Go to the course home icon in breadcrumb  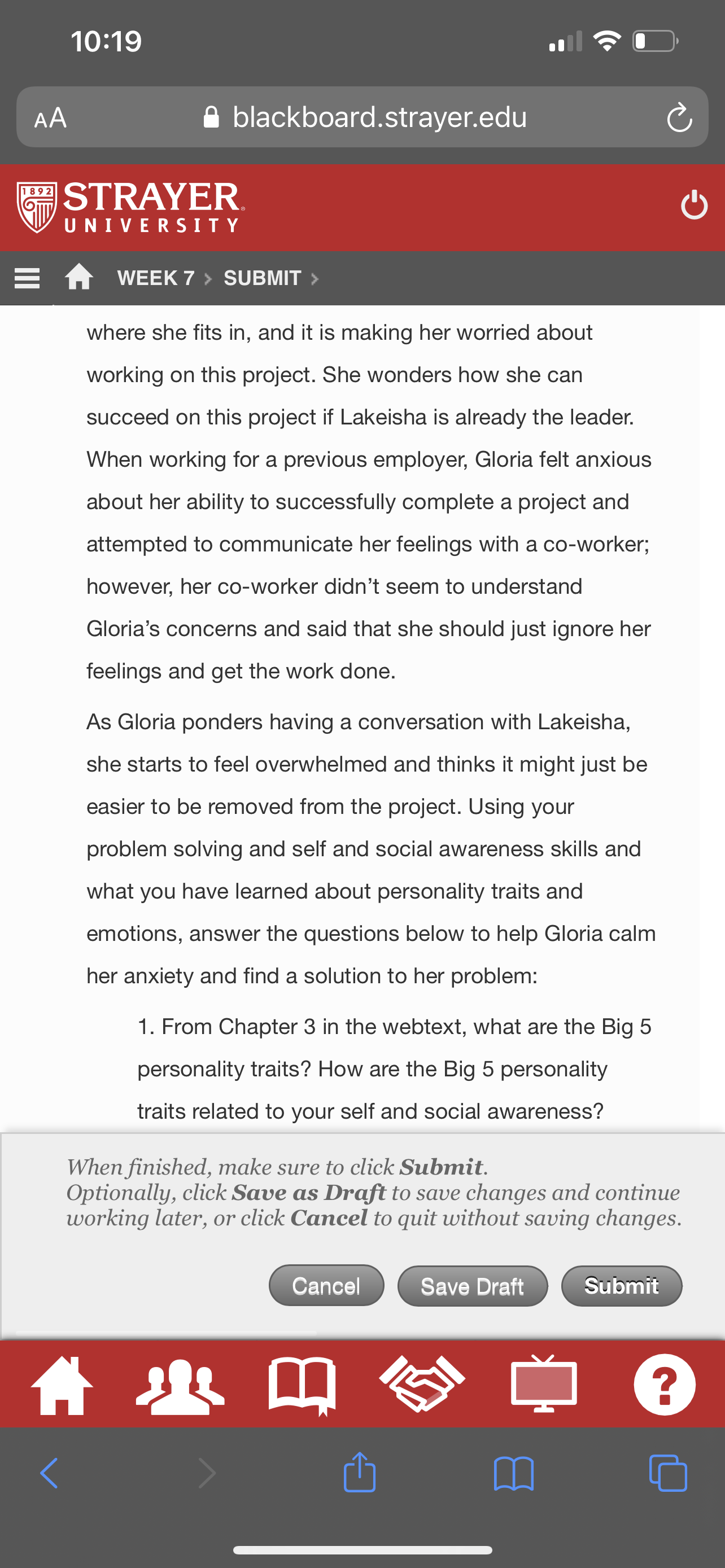79,278
